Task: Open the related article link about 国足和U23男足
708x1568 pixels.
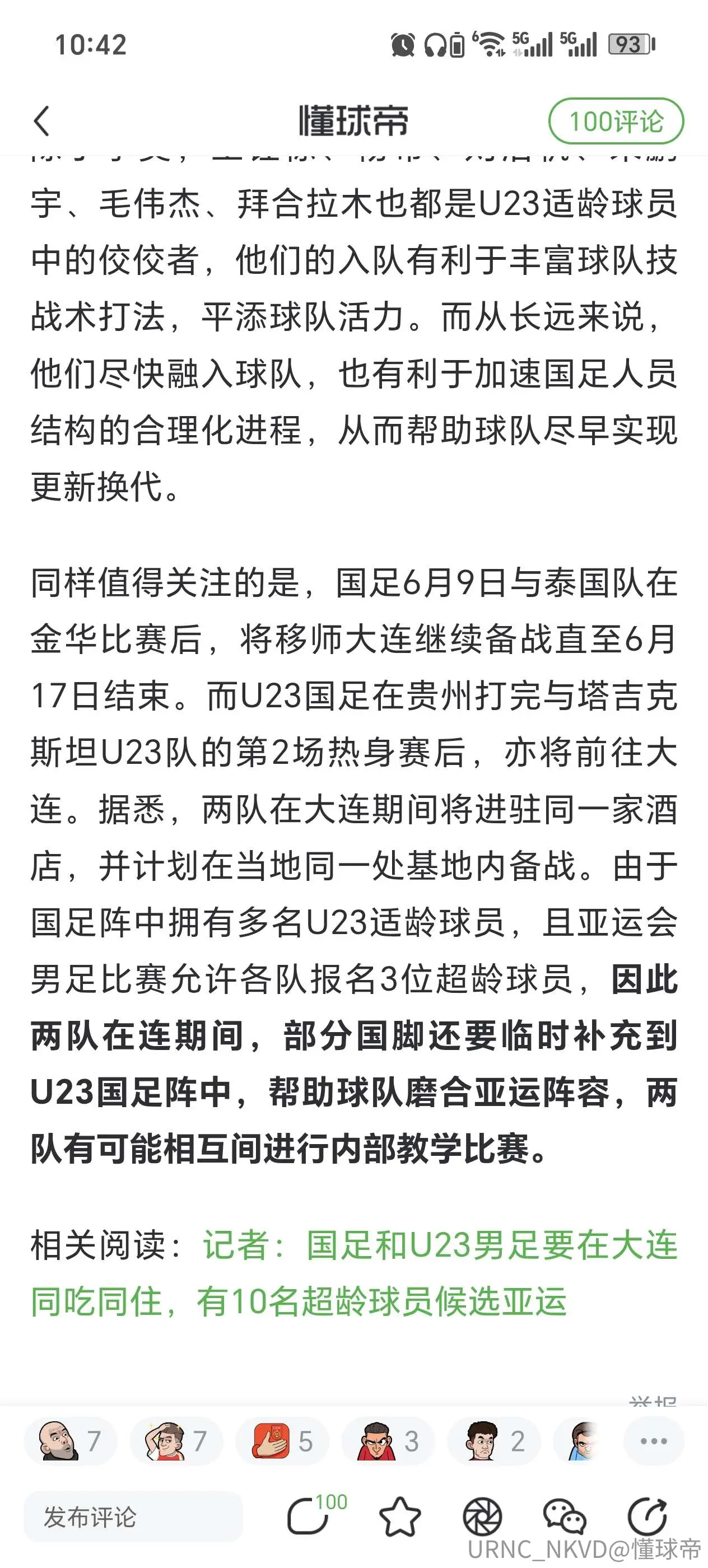Action: [355, 1273]
